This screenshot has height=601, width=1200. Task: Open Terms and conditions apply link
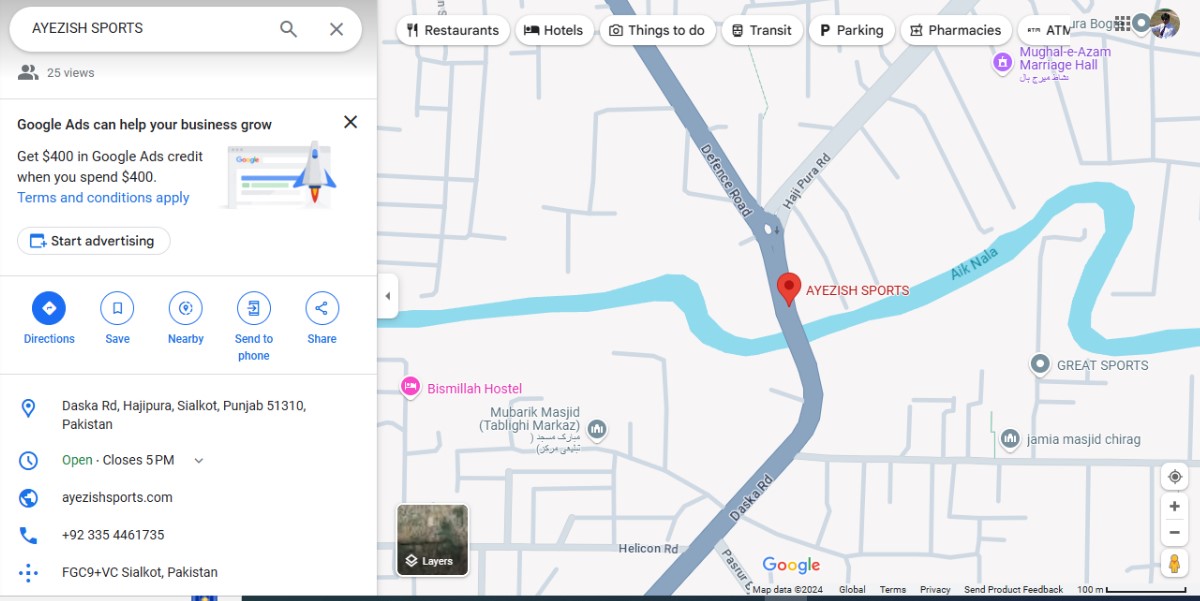(103, 198)
